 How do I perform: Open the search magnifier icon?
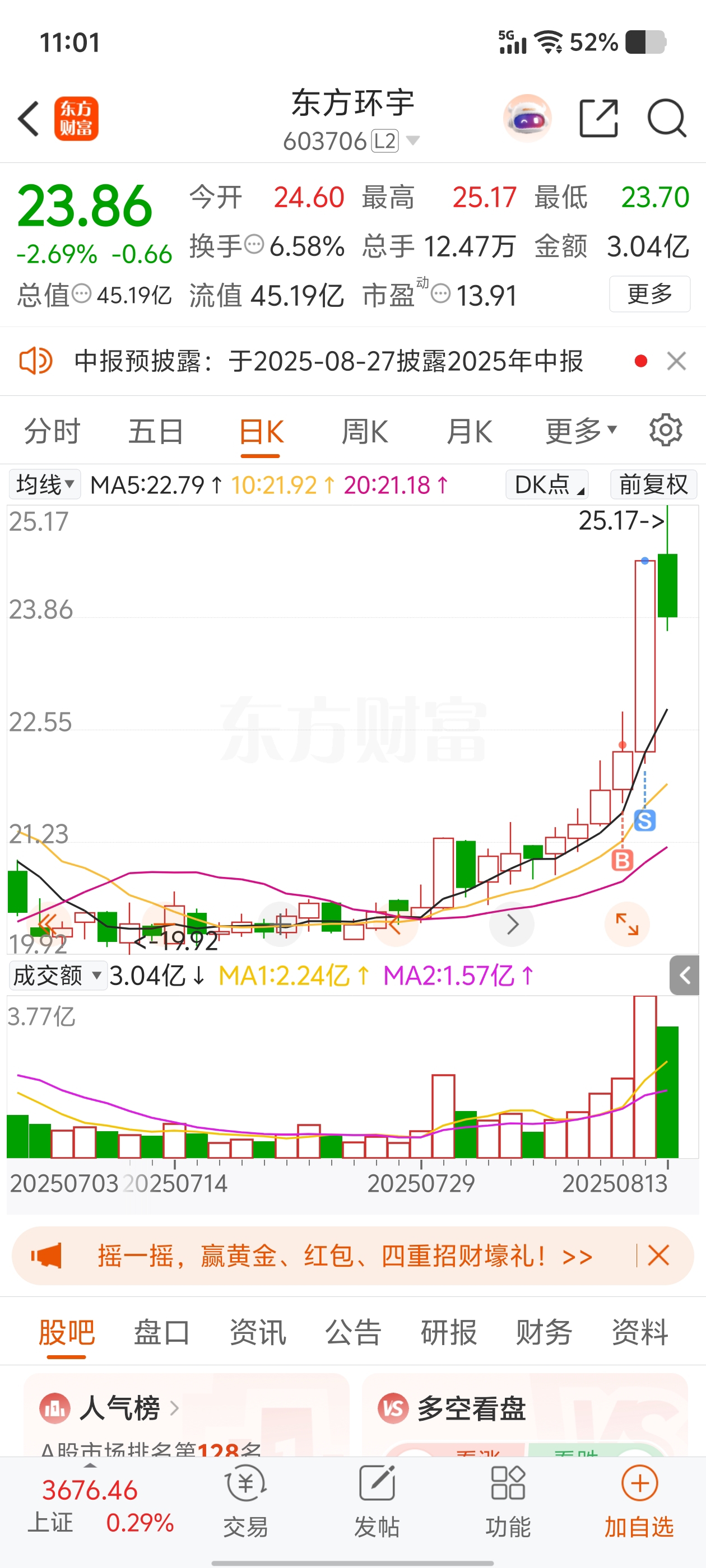[666, 118]
